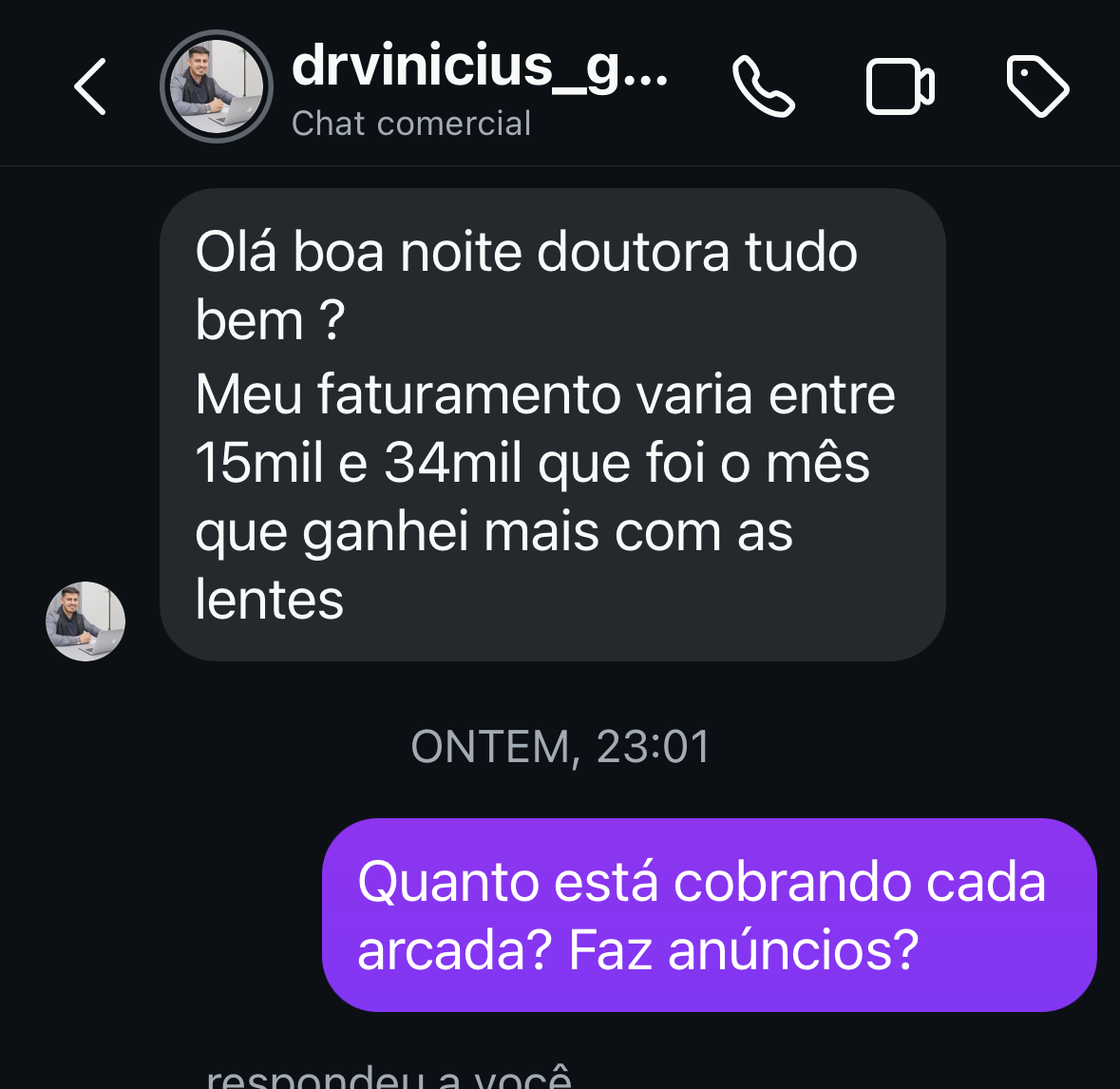Image resolution: width=1120 pixels, height=1089 pixels.
Task: View the header profile picture
Action: (217, 86)
